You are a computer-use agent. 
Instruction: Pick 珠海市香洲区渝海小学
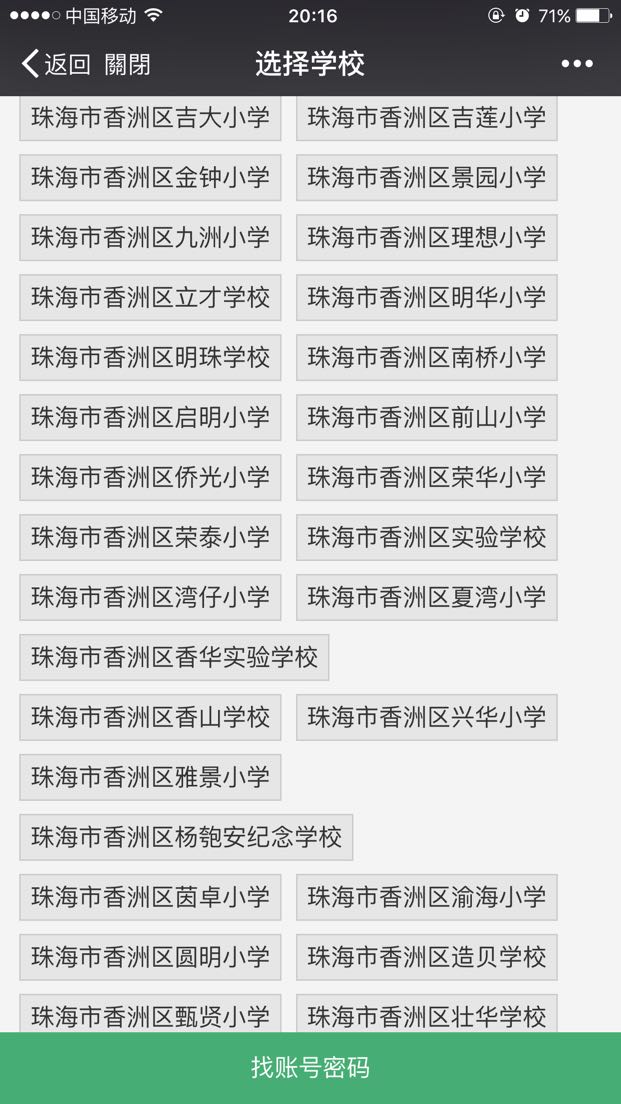[427, 897]
